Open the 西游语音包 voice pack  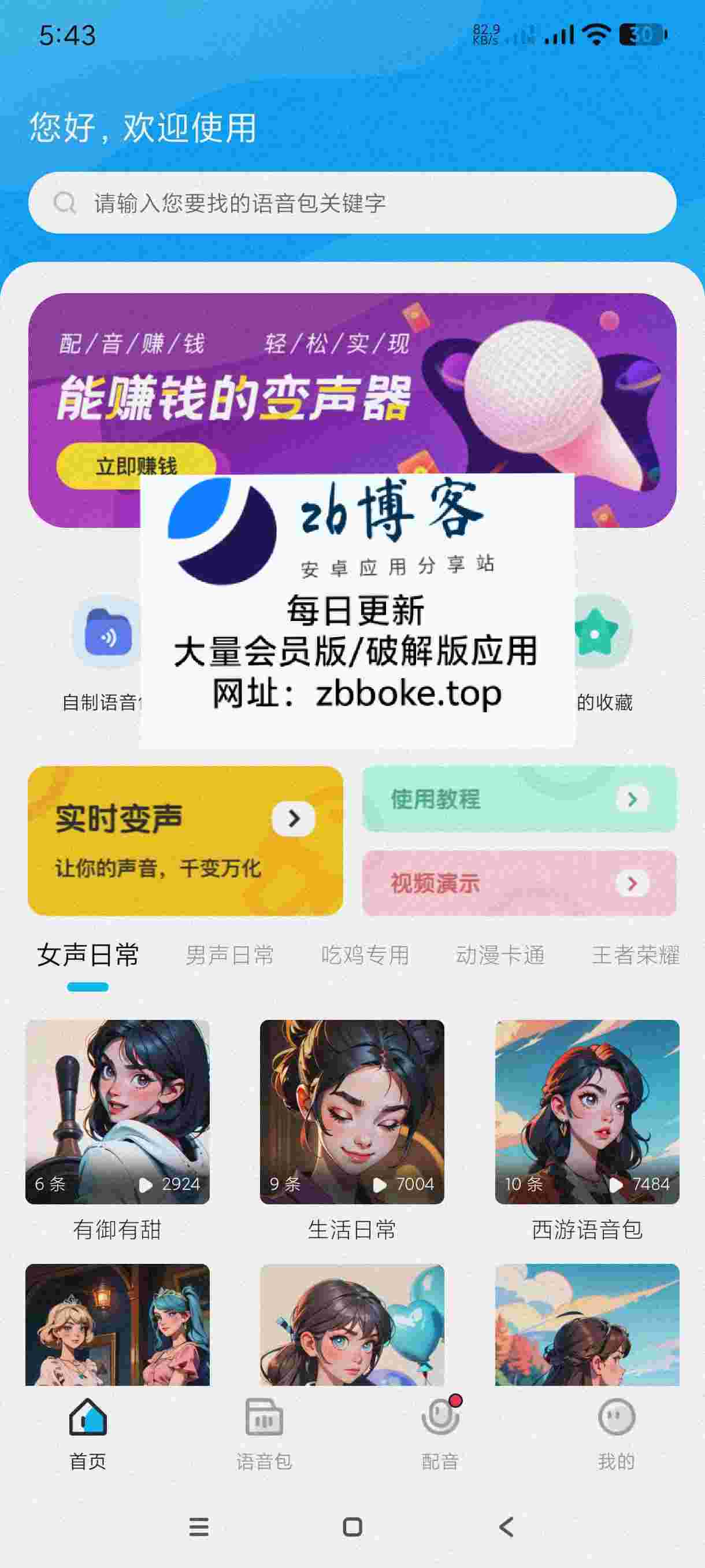click(587, 1111)
